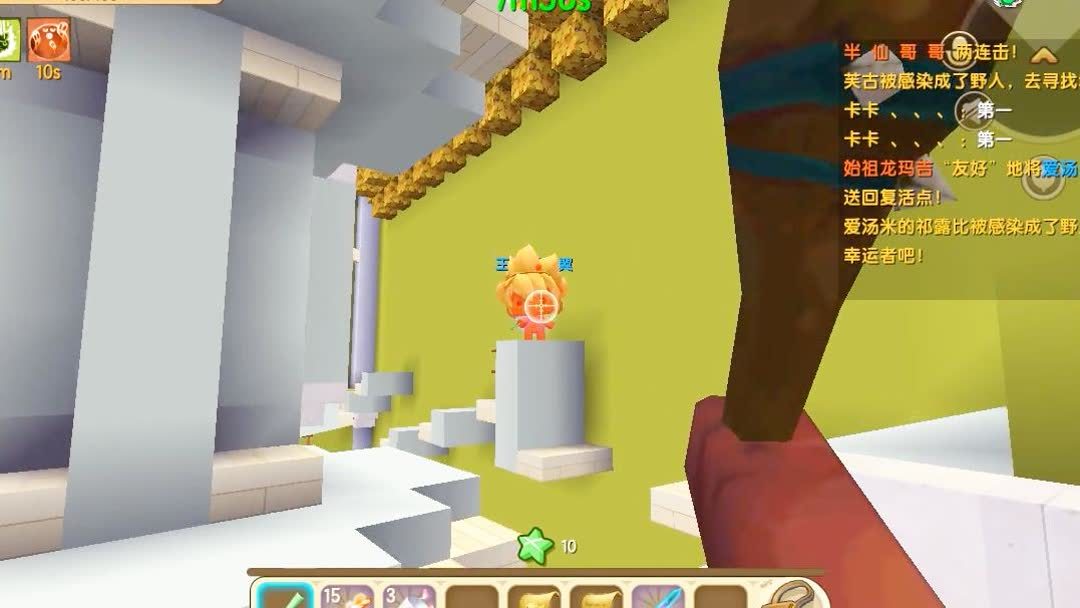This screenshot has width=1080, height=608.
Task: Collapse the chat log arrow
Action: (1043, 55)
